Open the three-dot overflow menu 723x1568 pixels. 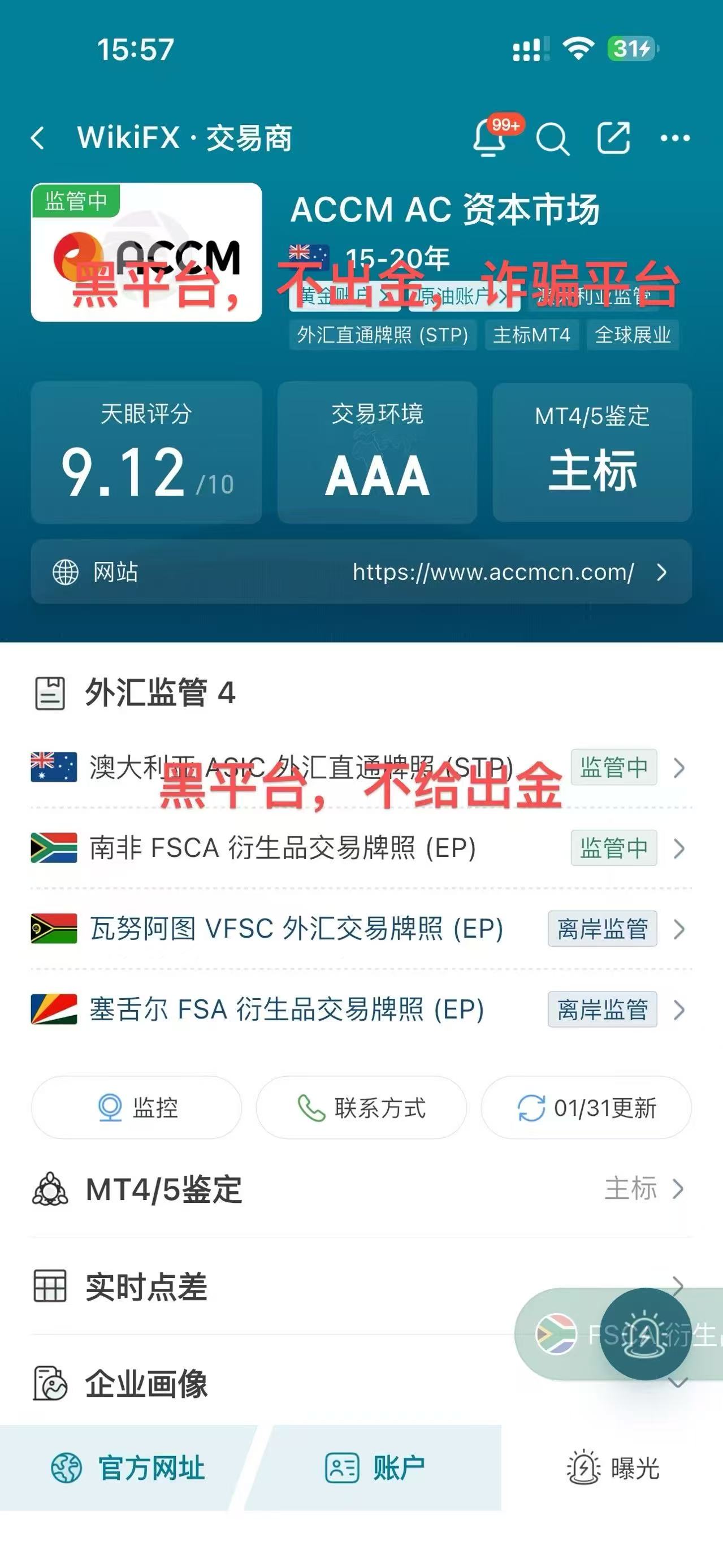[675, 138]
